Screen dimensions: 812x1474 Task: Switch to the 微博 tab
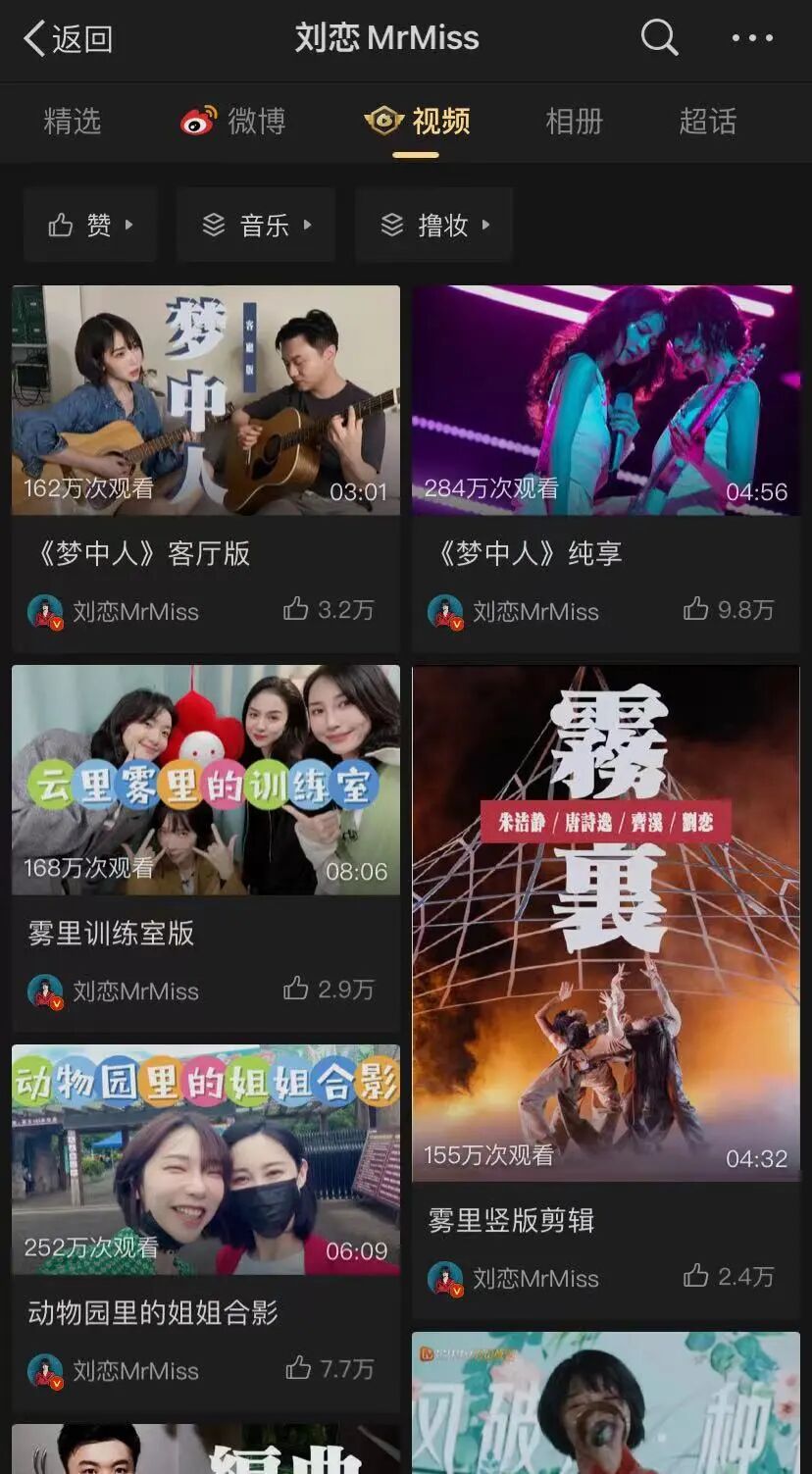tap(234, 122)
